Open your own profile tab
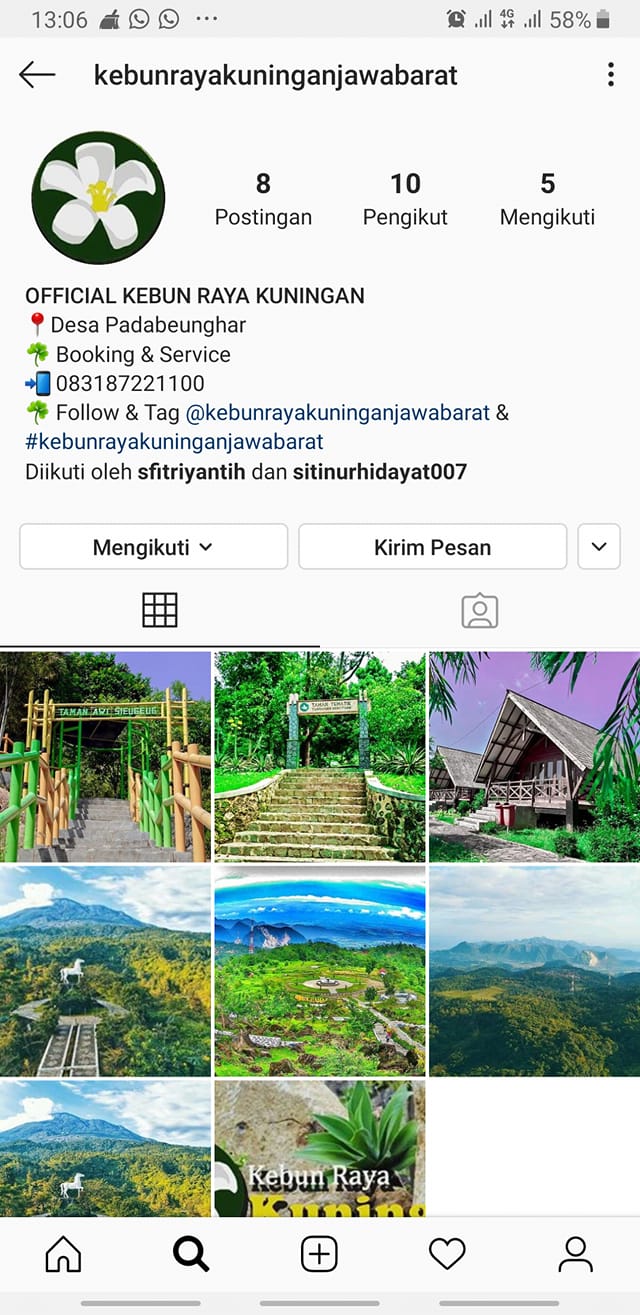 [575, 1253]
